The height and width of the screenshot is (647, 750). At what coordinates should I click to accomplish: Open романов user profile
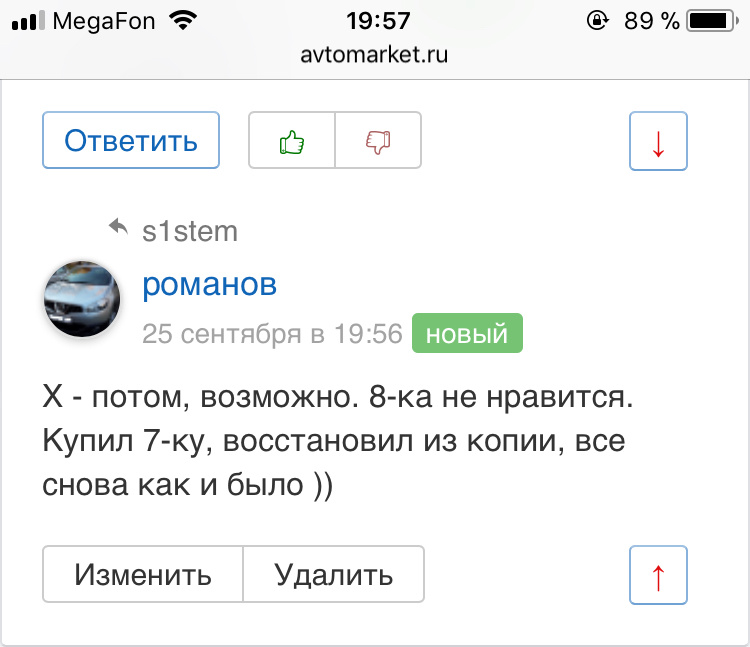tap(209, 285)
